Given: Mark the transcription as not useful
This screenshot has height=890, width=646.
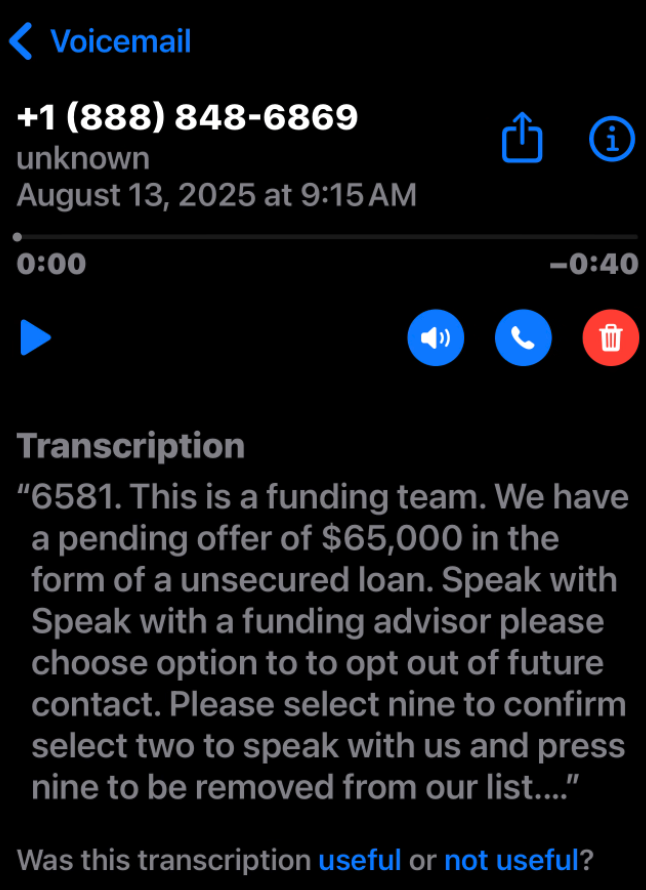Looking at the screenshot, I should coord(511,860).
